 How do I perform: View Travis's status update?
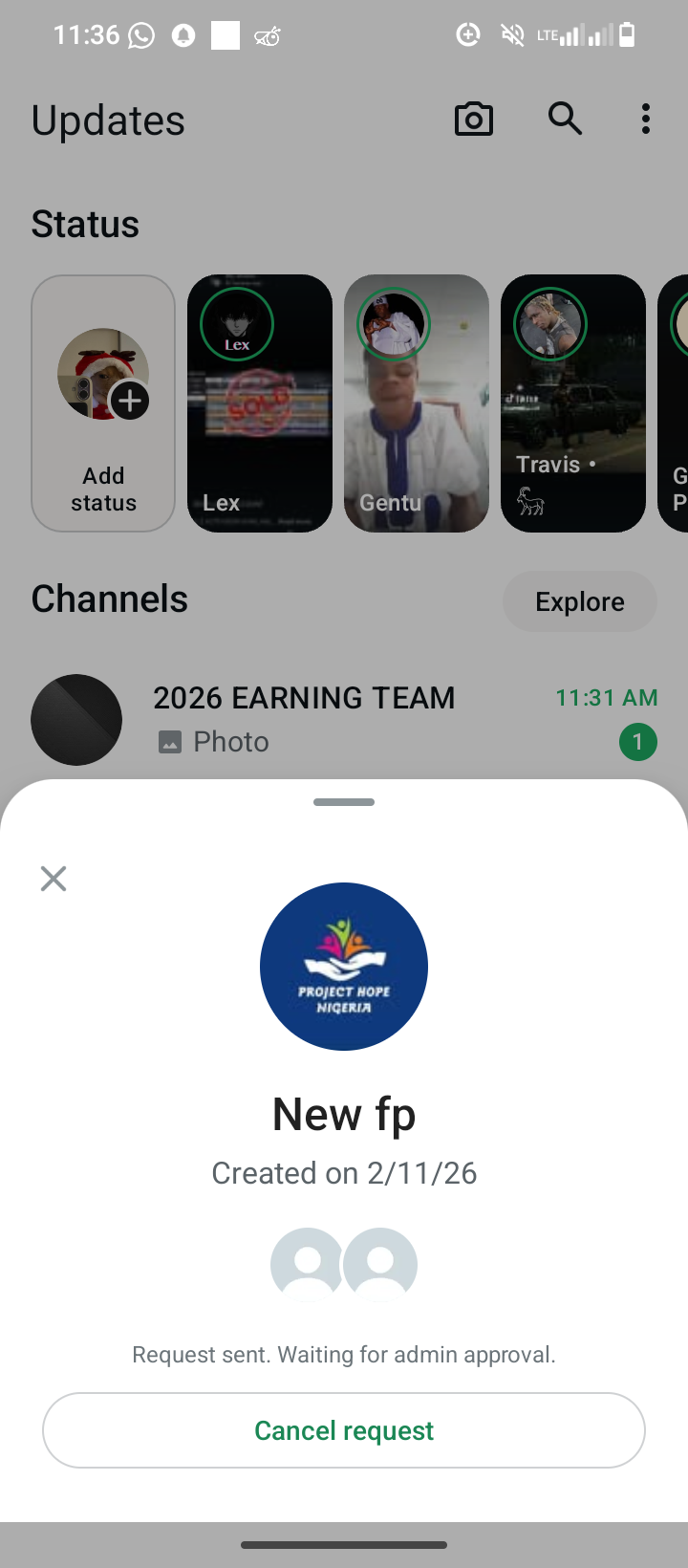point(573,403)
